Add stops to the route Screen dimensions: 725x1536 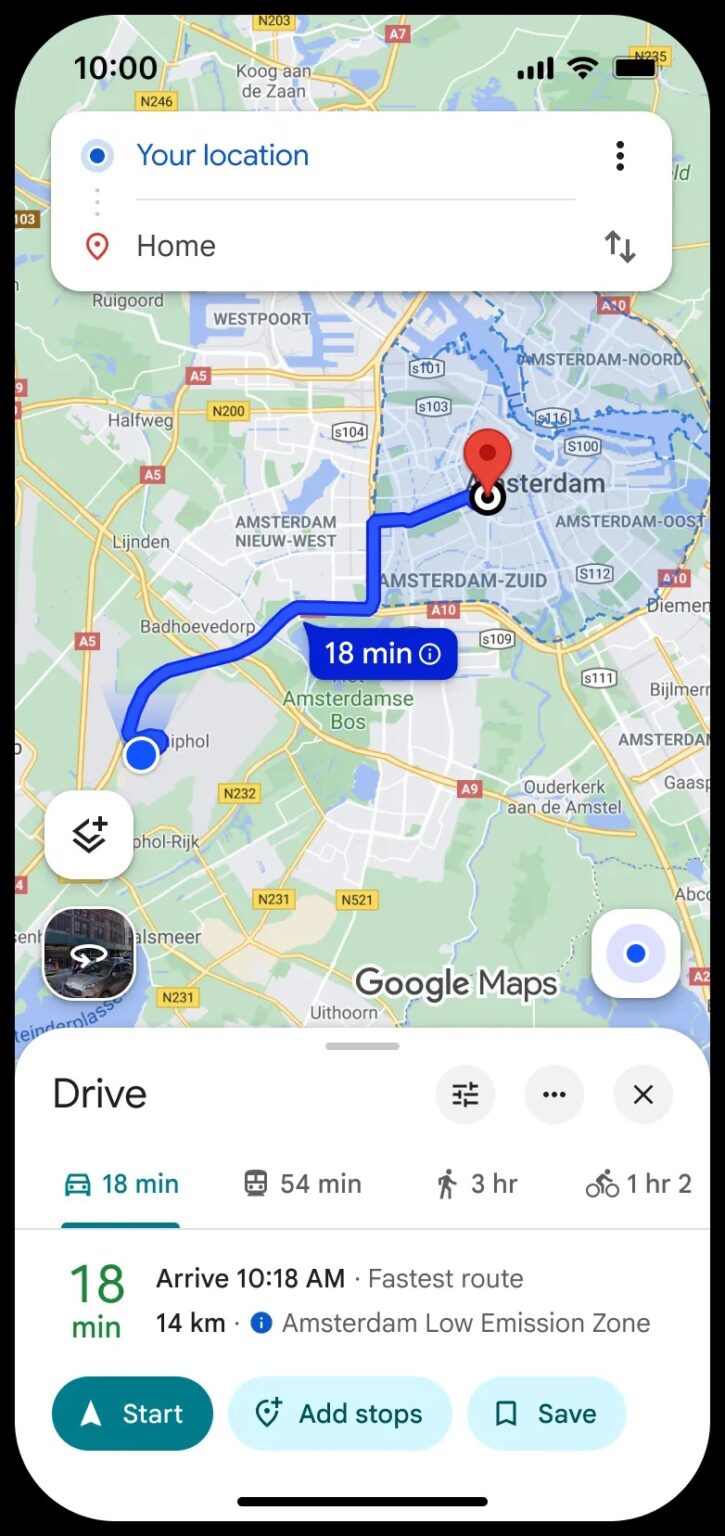[x=340, y=1413]
